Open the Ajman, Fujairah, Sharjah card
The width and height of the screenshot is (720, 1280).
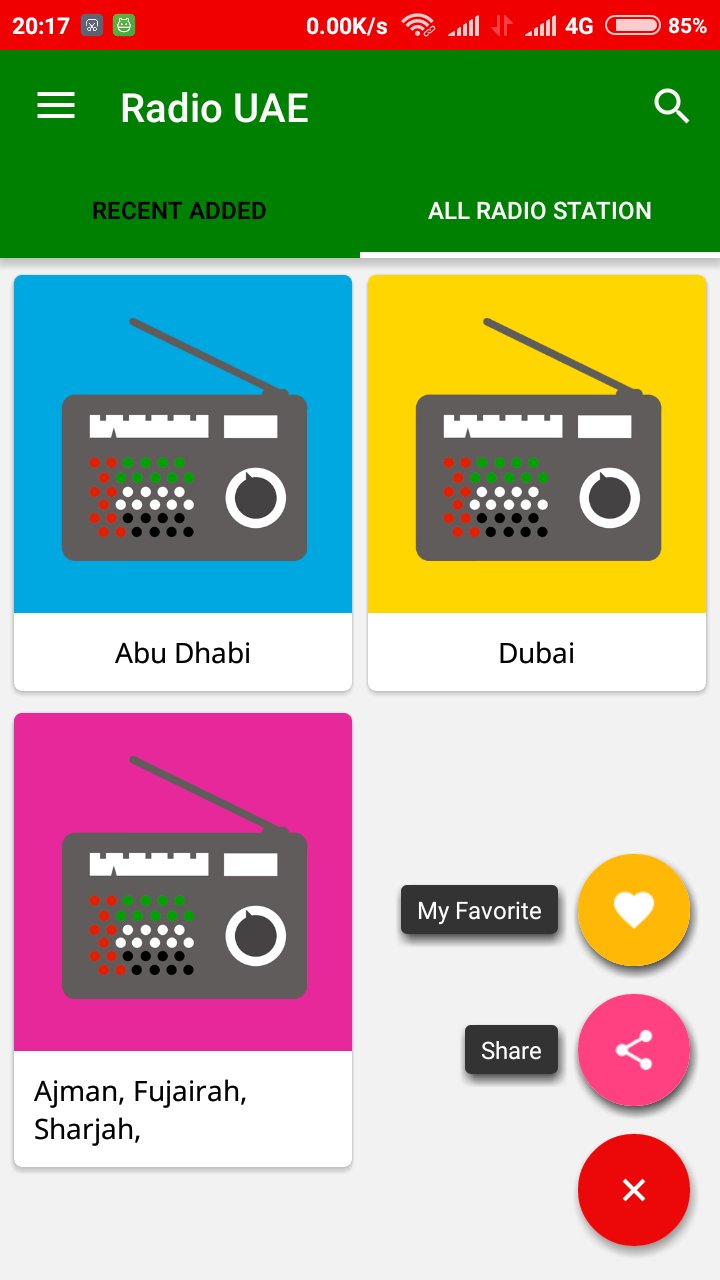tap(183, 940)
